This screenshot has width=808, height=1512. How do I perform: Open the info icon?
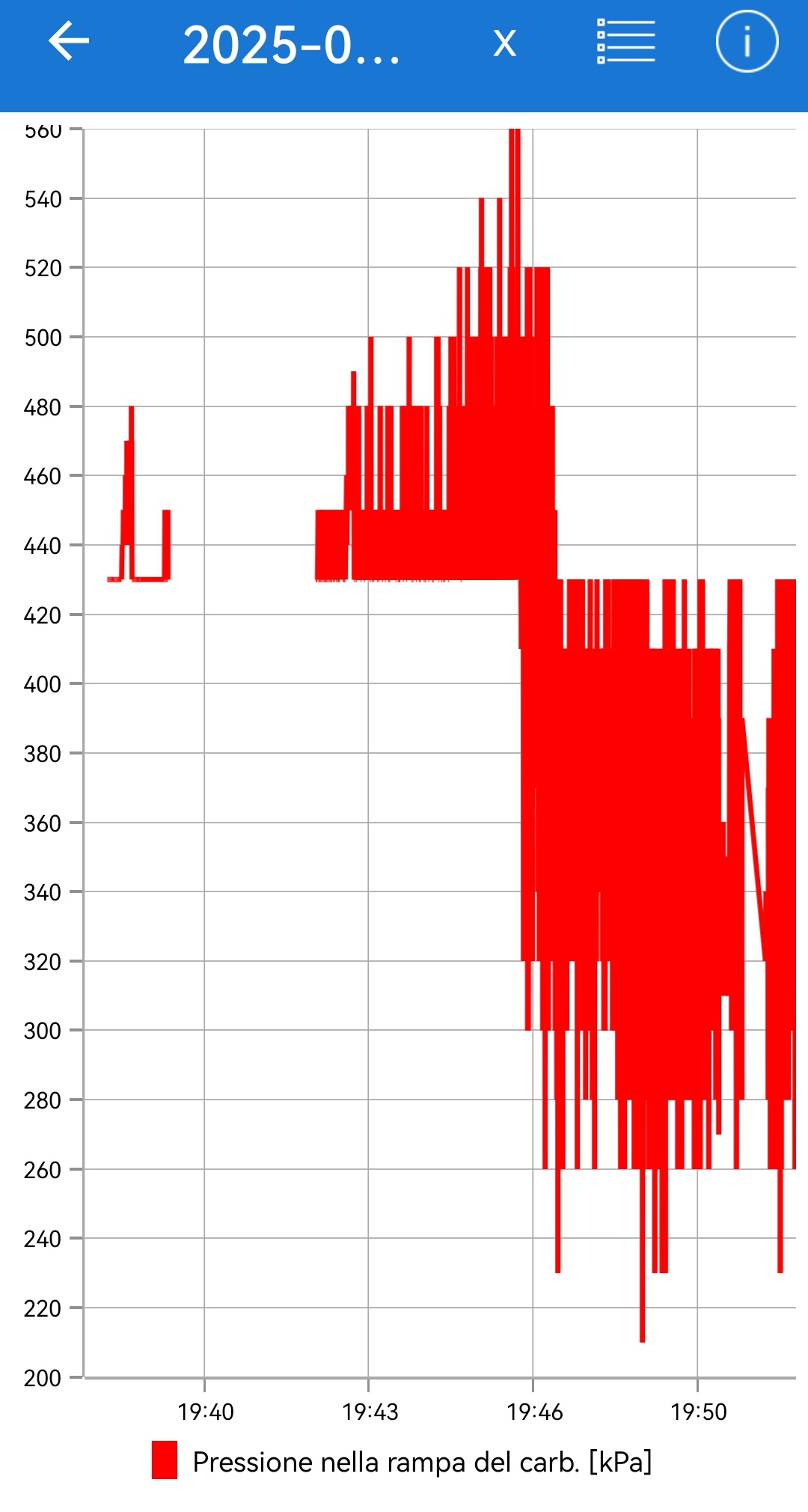click(747, 41)
